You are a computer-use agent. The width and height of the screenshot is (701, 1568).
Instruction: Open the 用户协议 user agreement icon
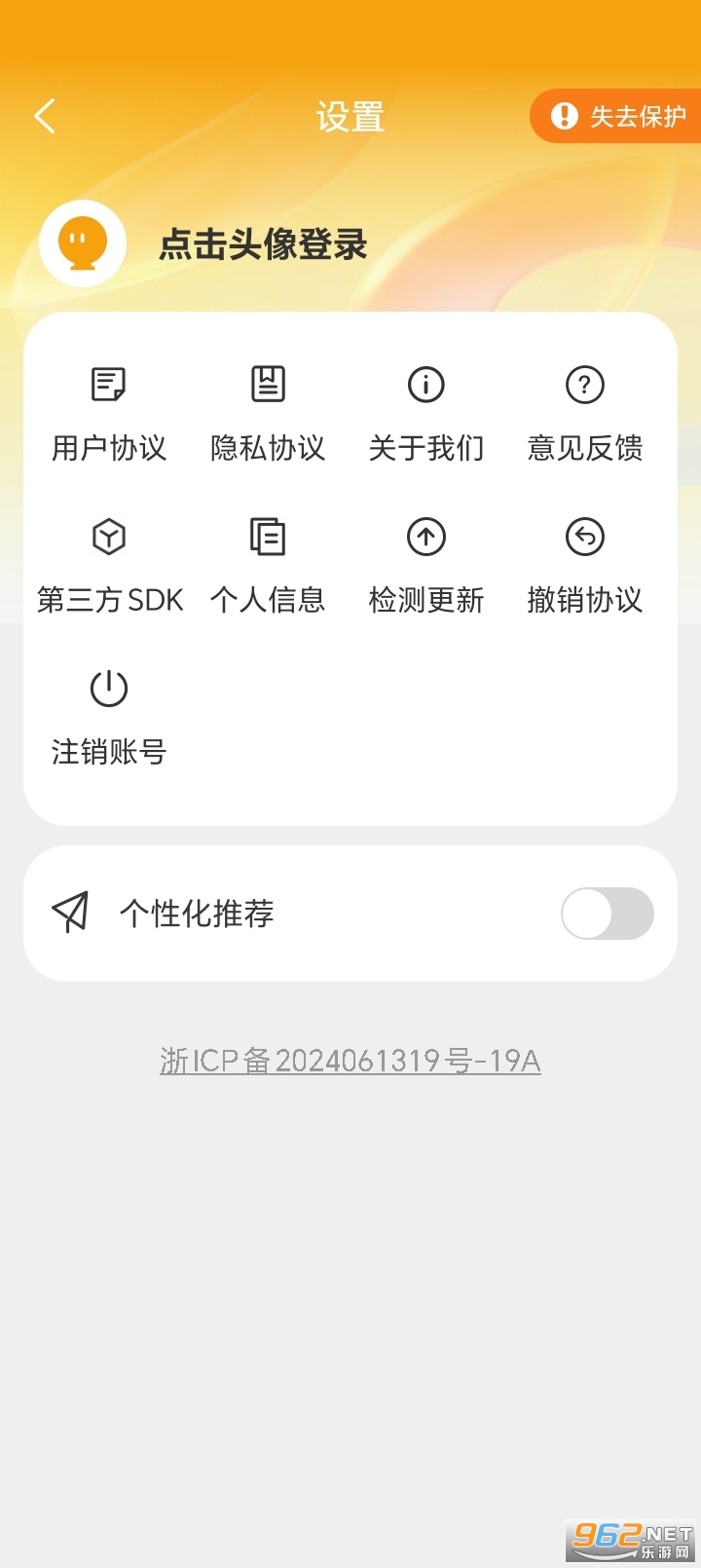coord(108,384)
